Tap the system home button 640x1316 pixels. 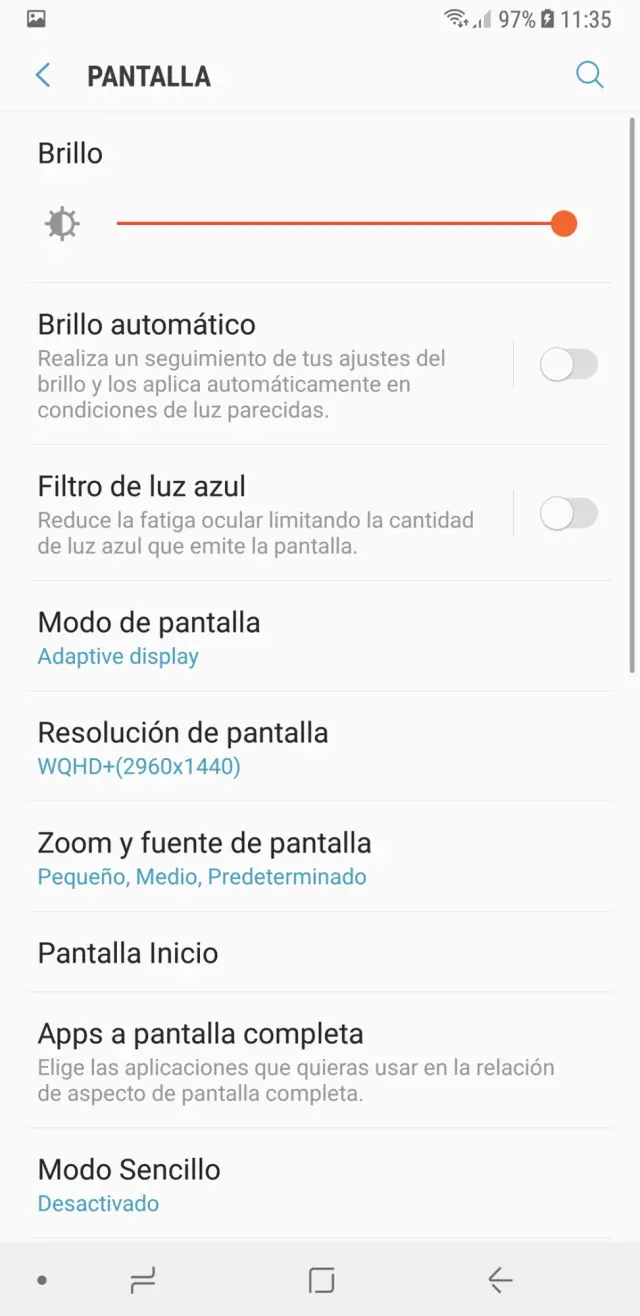[321, 1280]
